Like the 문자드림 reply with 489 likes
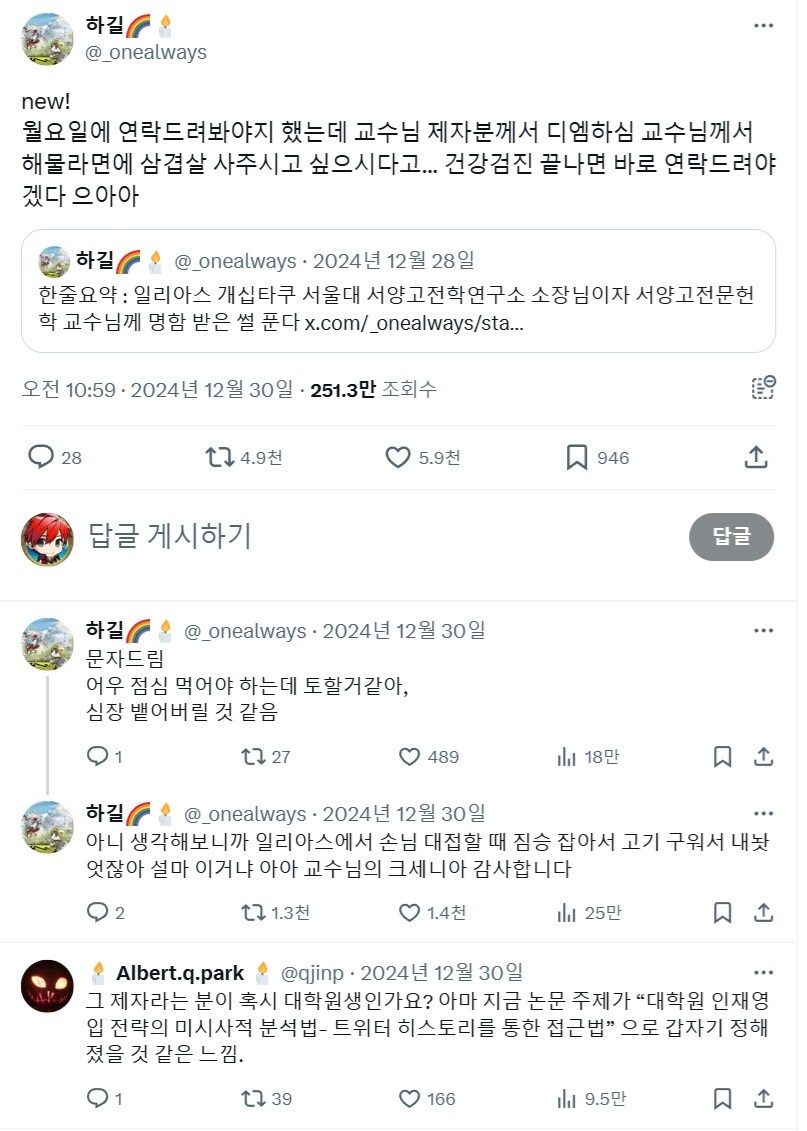Image resolution: width=807 pixels, height=1131 pixels. click(410, 756)
